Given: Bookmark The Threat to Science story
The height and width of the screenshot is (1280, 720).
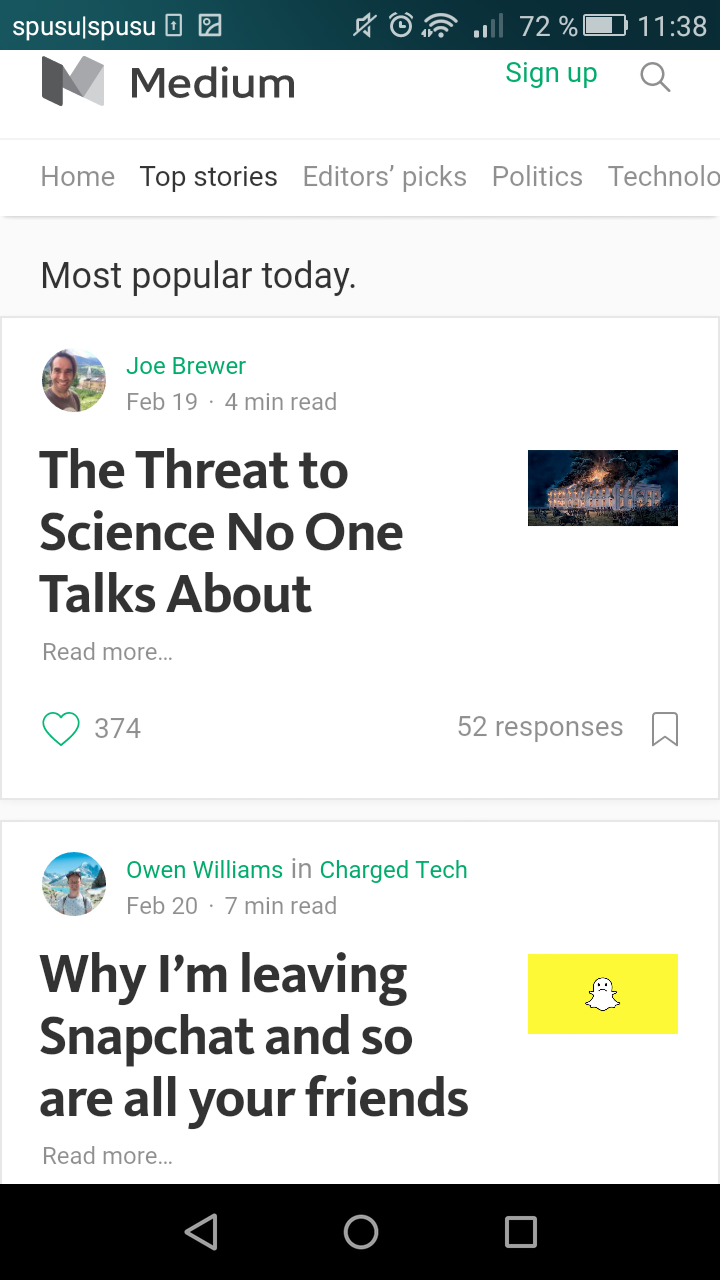Looking at the screenshot, I should [x=665, y=729].
